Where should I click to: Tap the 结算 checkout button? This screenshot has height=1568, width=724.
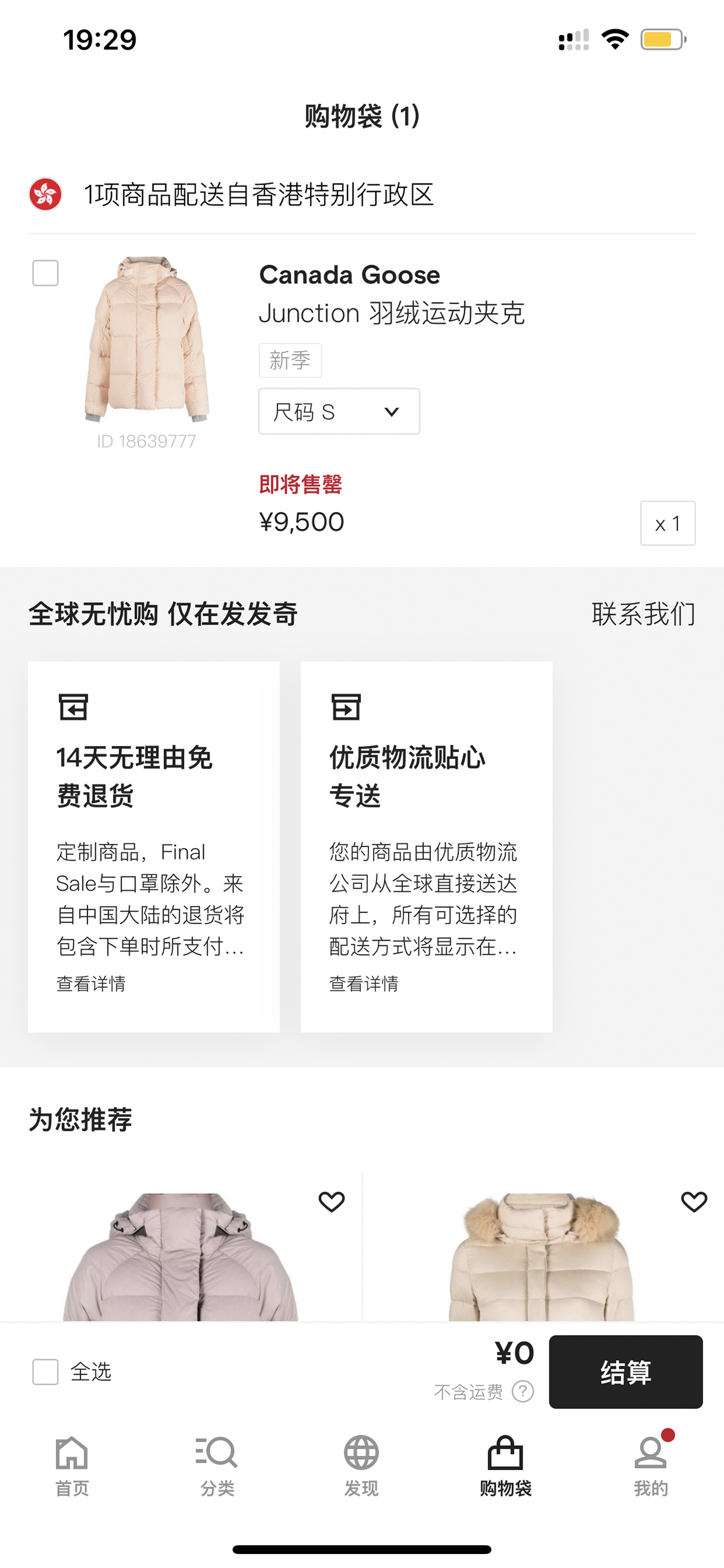625,1372
